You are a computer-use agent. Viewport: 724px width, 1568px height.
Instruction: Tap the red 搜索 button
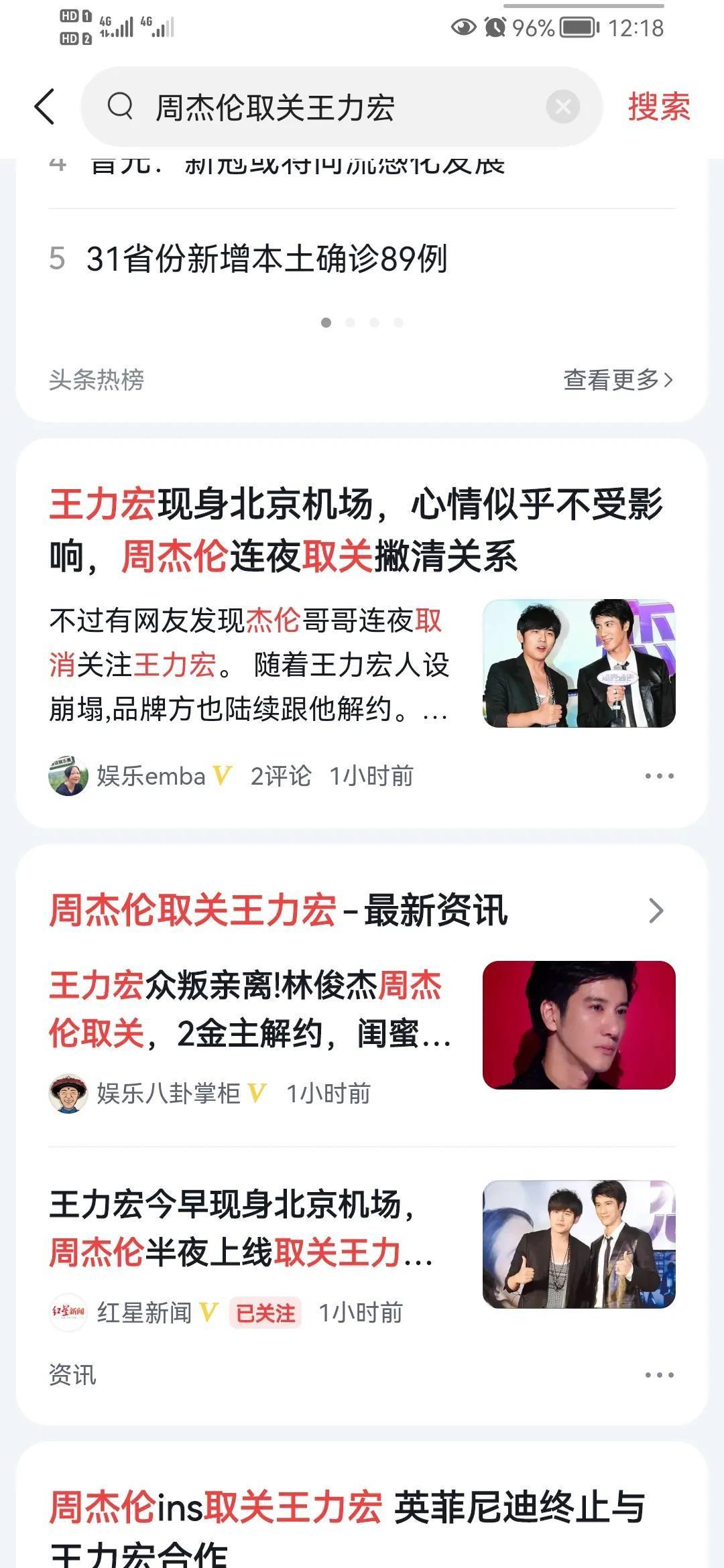(x=658, y=107)
